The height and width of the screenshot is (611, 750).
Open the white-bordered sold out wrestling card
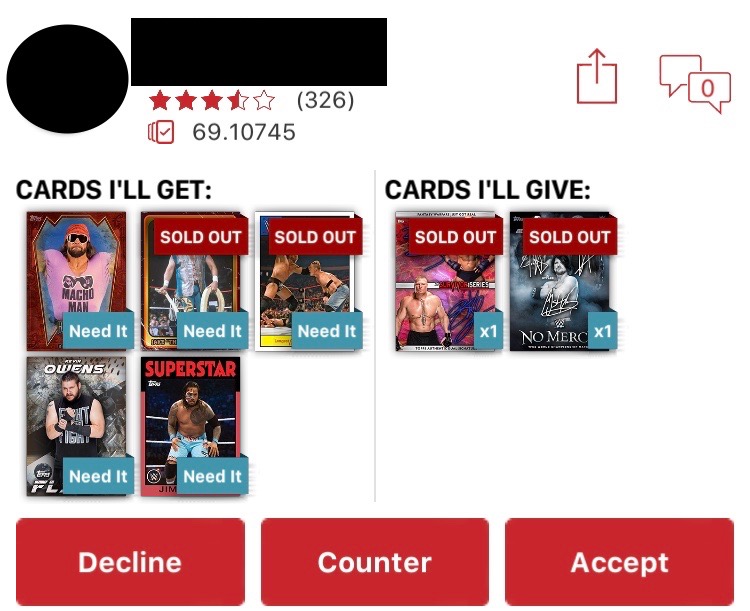[x=305, y=280]
